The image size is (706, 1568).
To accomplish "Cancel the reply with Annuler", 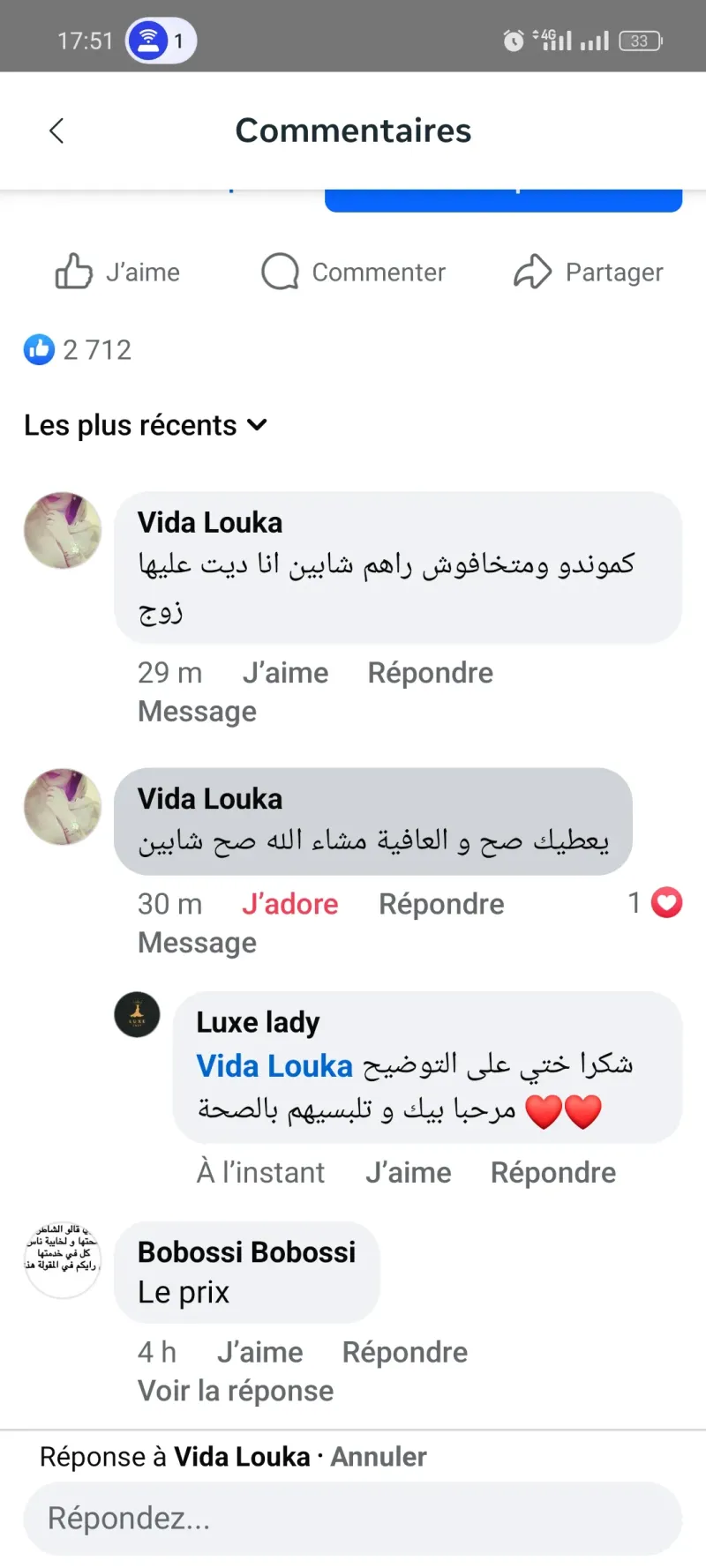I will (379, 1457).
